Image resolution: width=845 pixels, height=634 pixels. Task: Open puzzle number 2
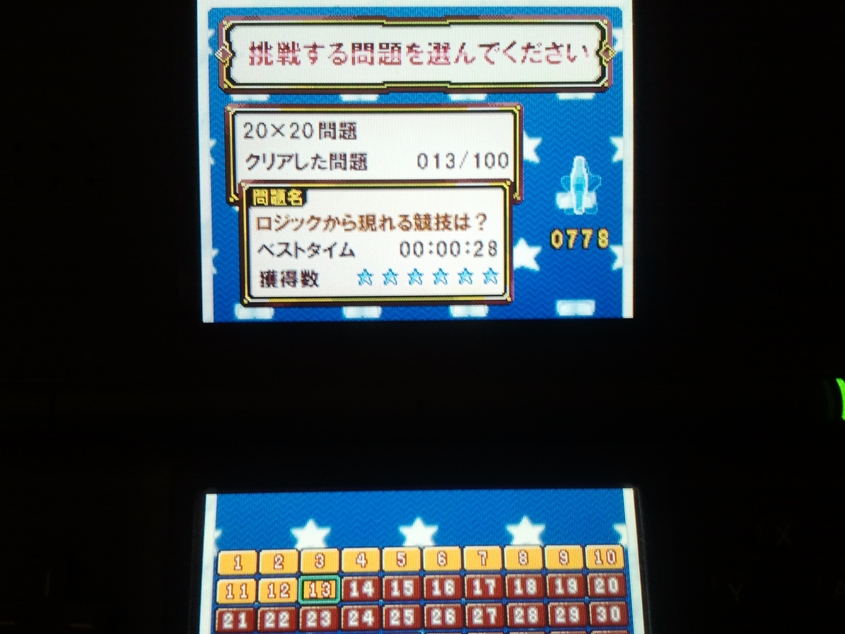(x=279, y=562)
